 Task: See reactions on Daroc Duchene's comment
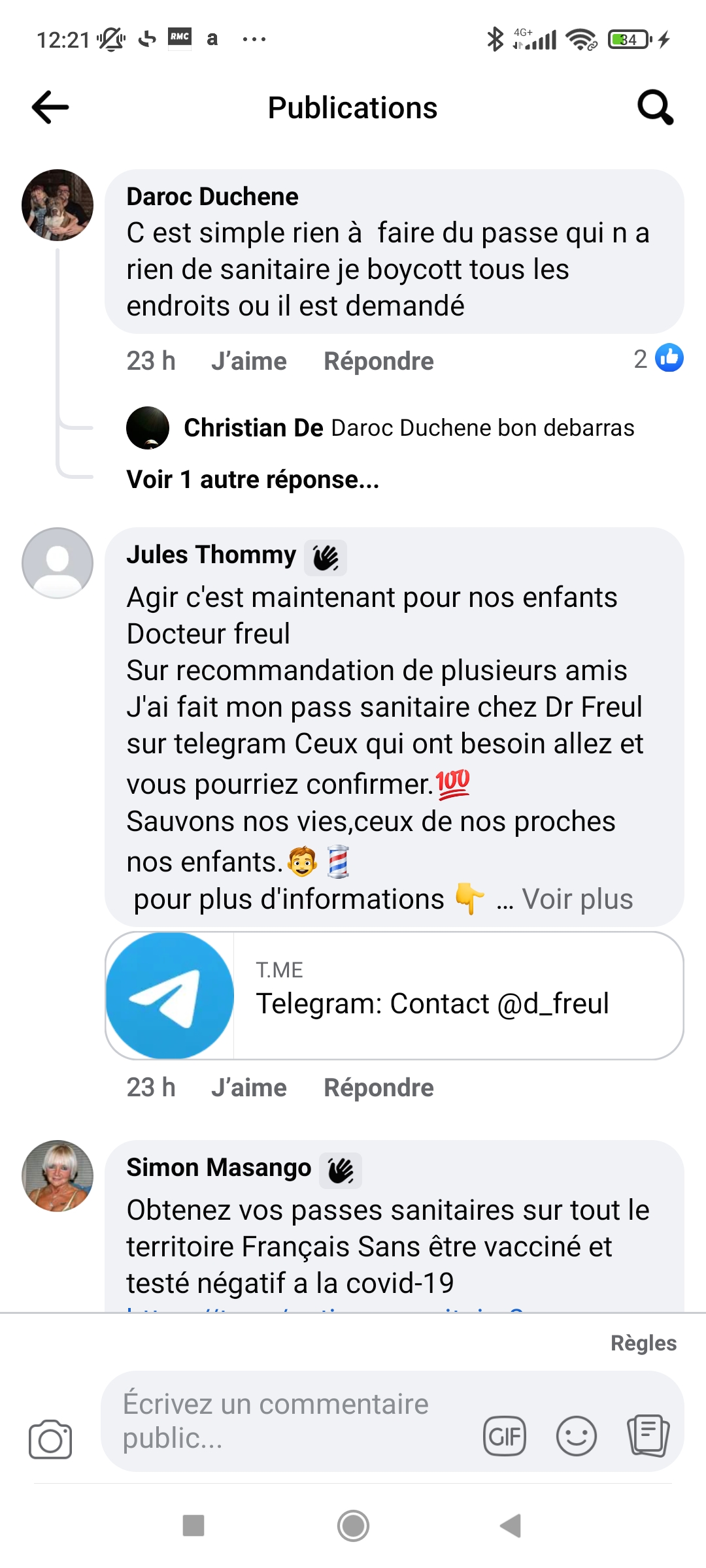[x=658, y=359]
